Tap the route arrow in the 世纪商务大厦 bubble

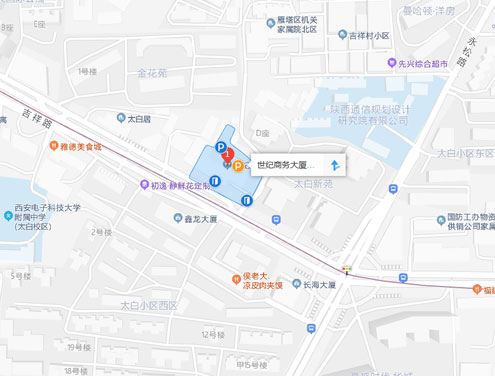[335, 165]
